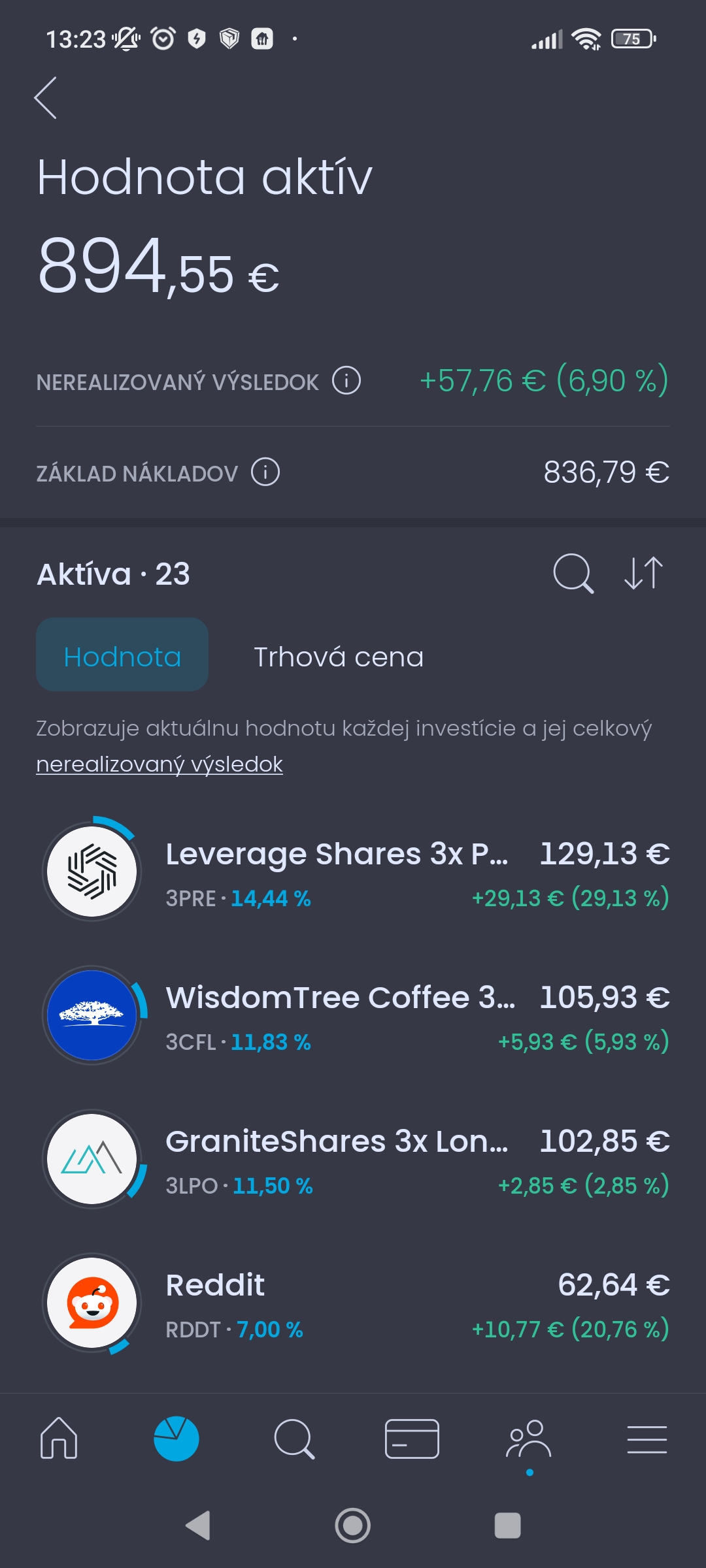Go to the home tab in bottom bar
Screen dimensions: 706x1568
click(59, 1438)
